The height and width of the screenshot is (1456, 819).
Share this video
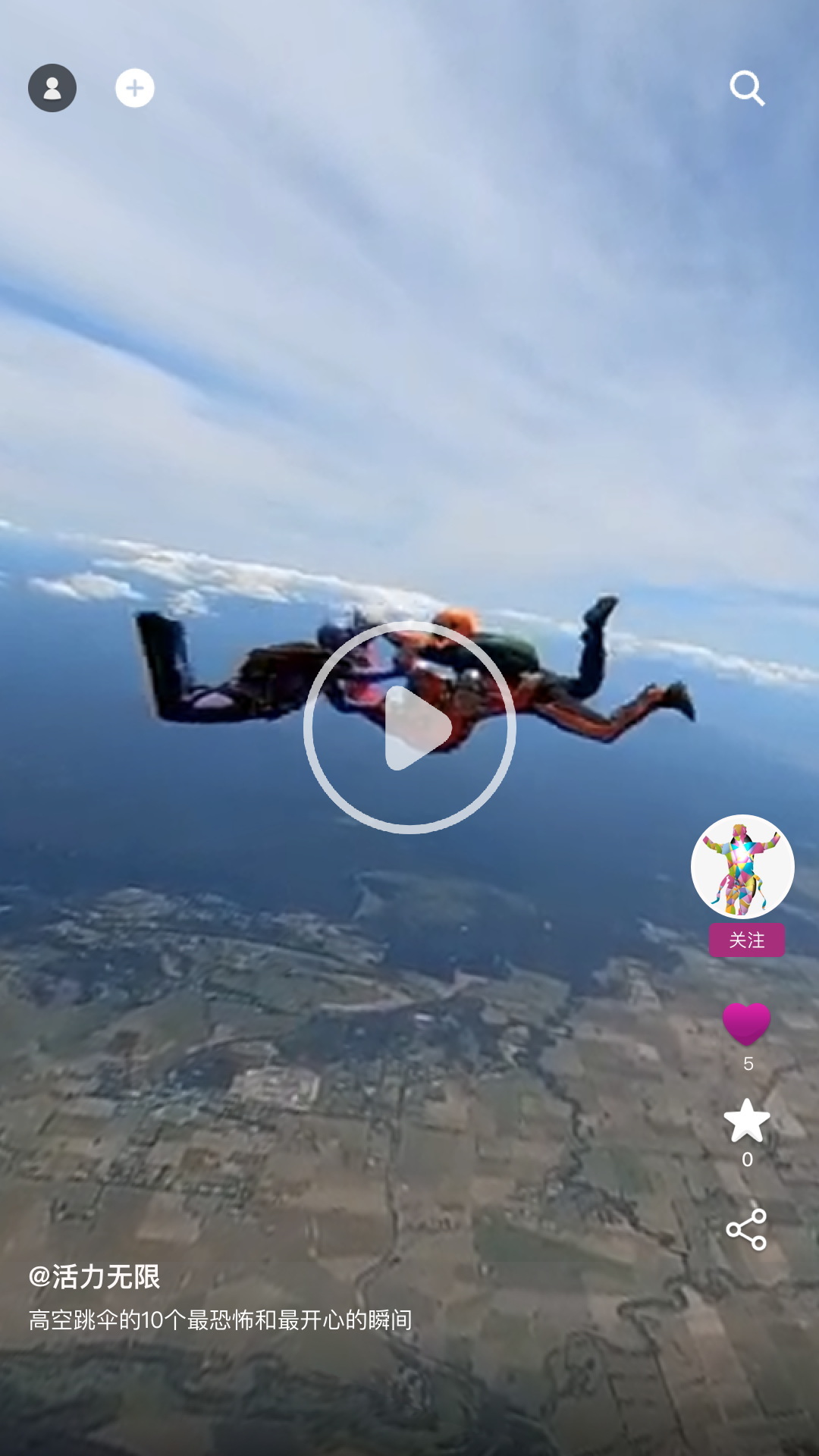click(x=746, y=1229)
